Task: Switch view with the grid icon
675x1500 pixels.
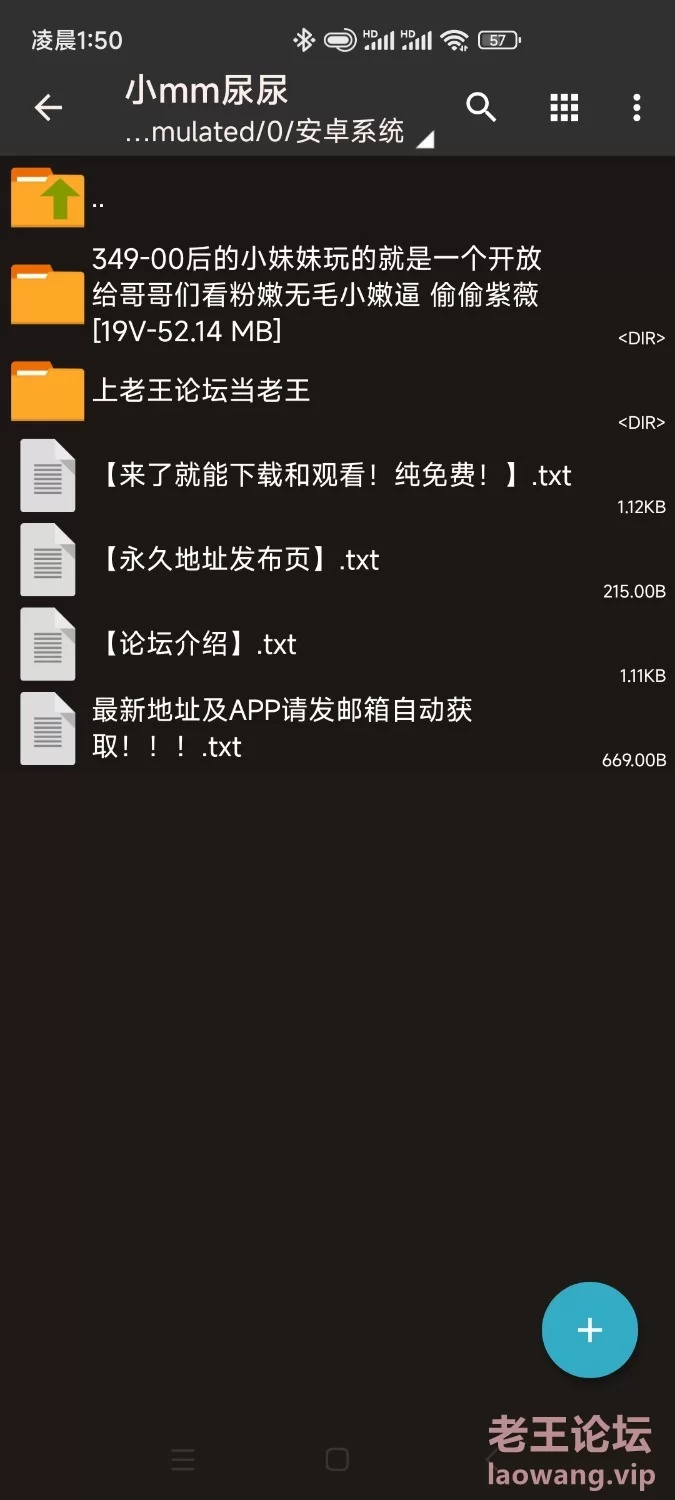Action: tap(564, 108)
